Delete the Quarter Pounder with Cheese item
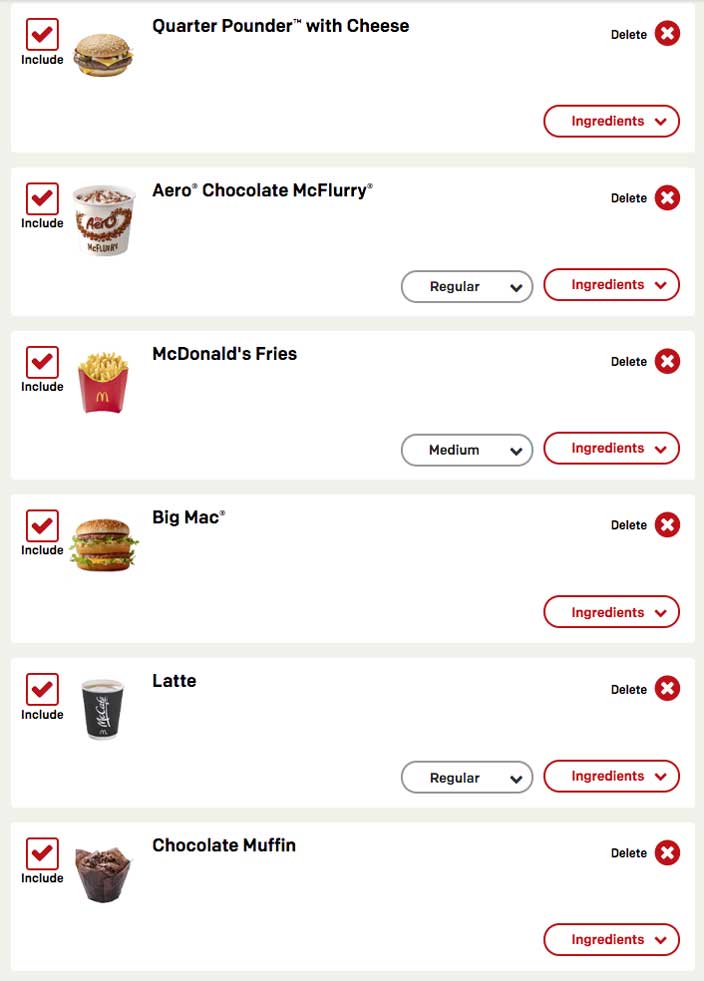The height and width of the screenshot is (981, 704). (x=667, y=34)
